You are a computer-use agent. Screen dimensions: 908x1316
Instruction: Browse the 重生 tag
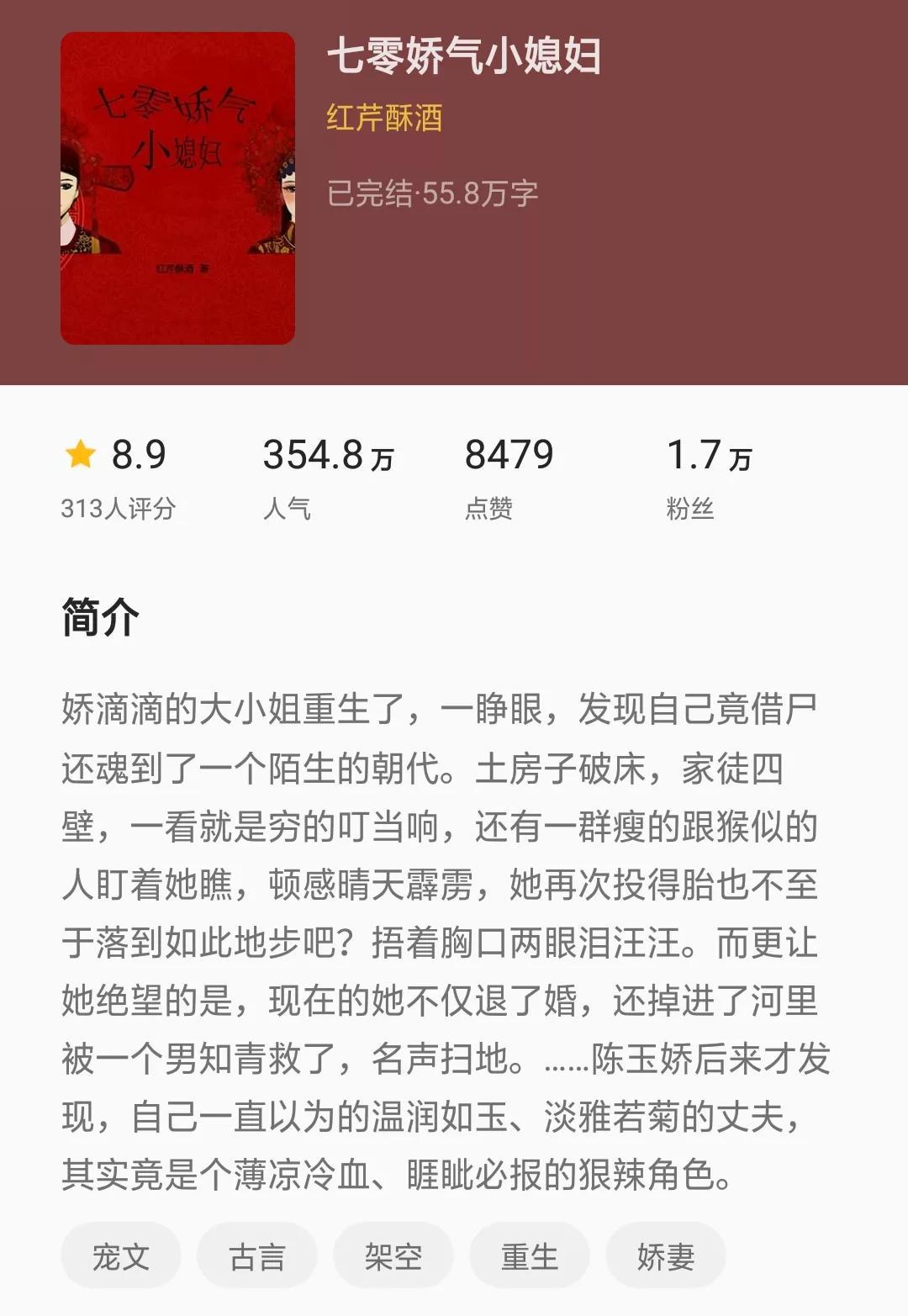530,1256
